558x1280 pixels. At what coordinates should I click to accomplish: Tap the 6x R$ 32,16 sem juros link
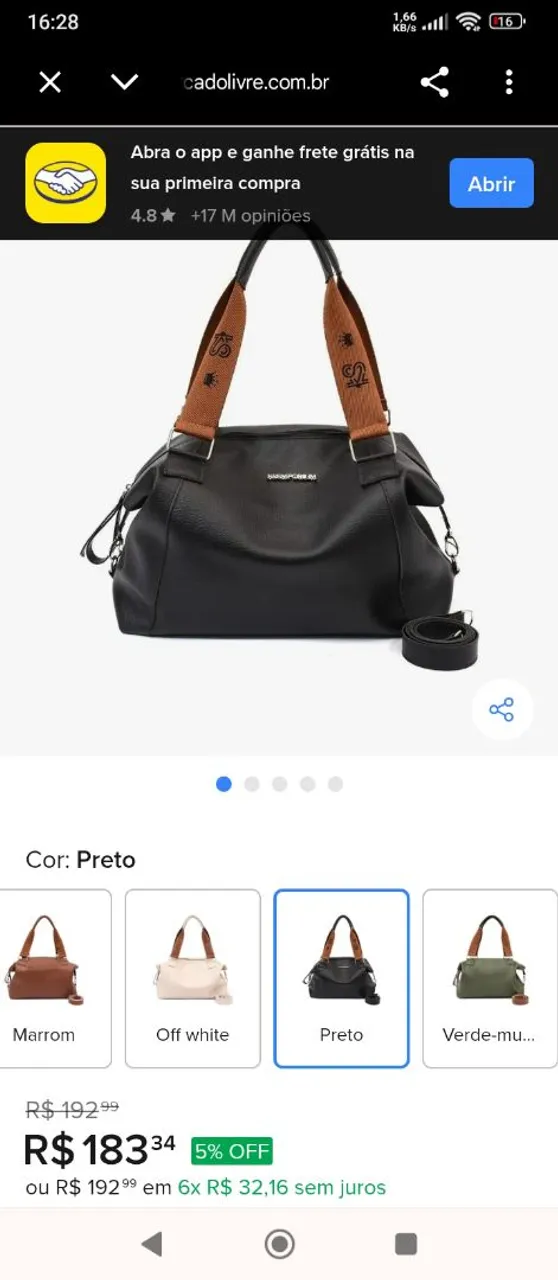coord(282,1188)
